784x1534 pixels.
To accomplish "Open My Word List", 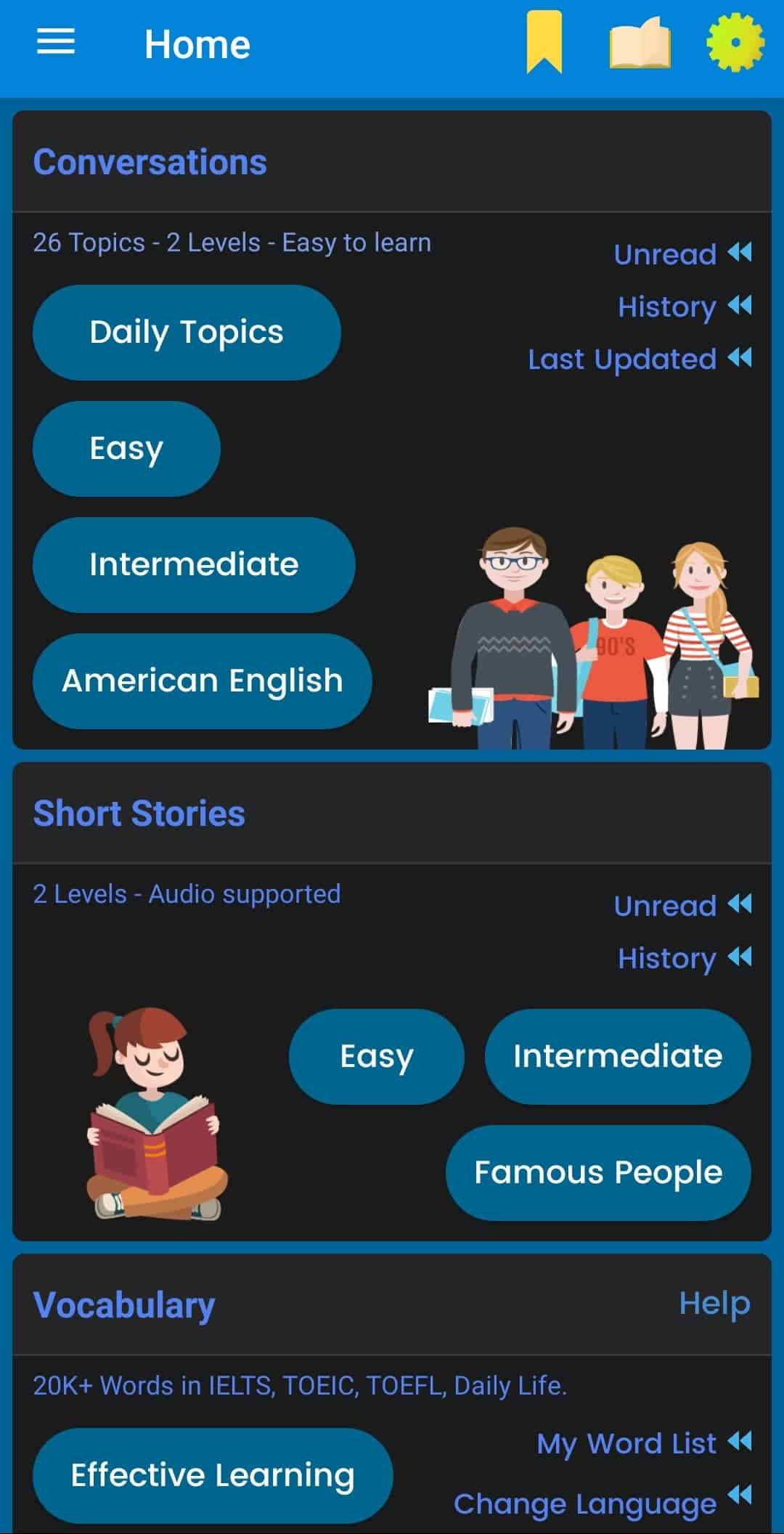I will (625, 1442).
